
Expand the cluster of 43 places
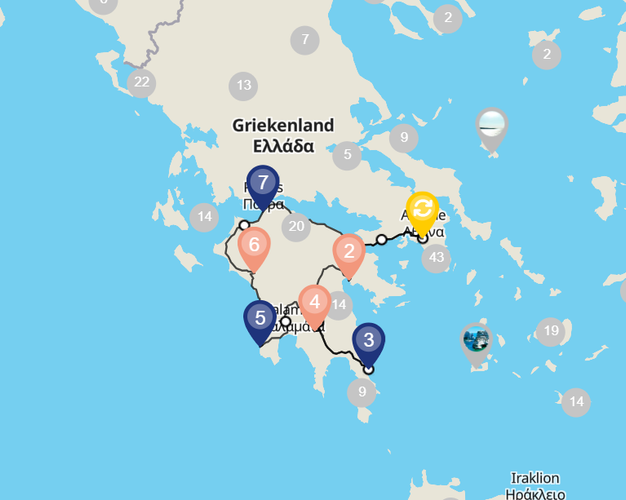436,258
